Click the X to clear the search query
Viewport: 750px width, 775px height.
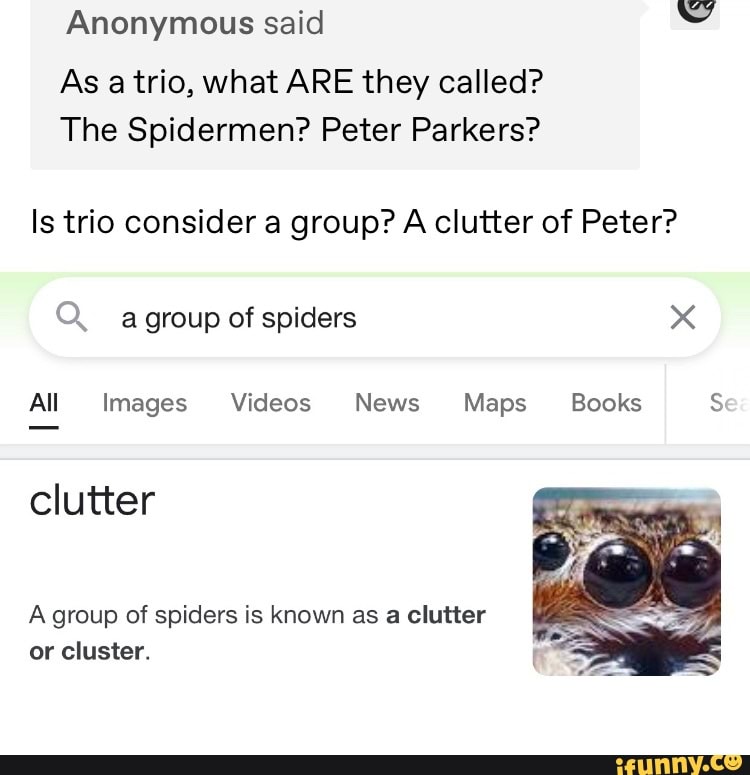(x=683, y=317)
